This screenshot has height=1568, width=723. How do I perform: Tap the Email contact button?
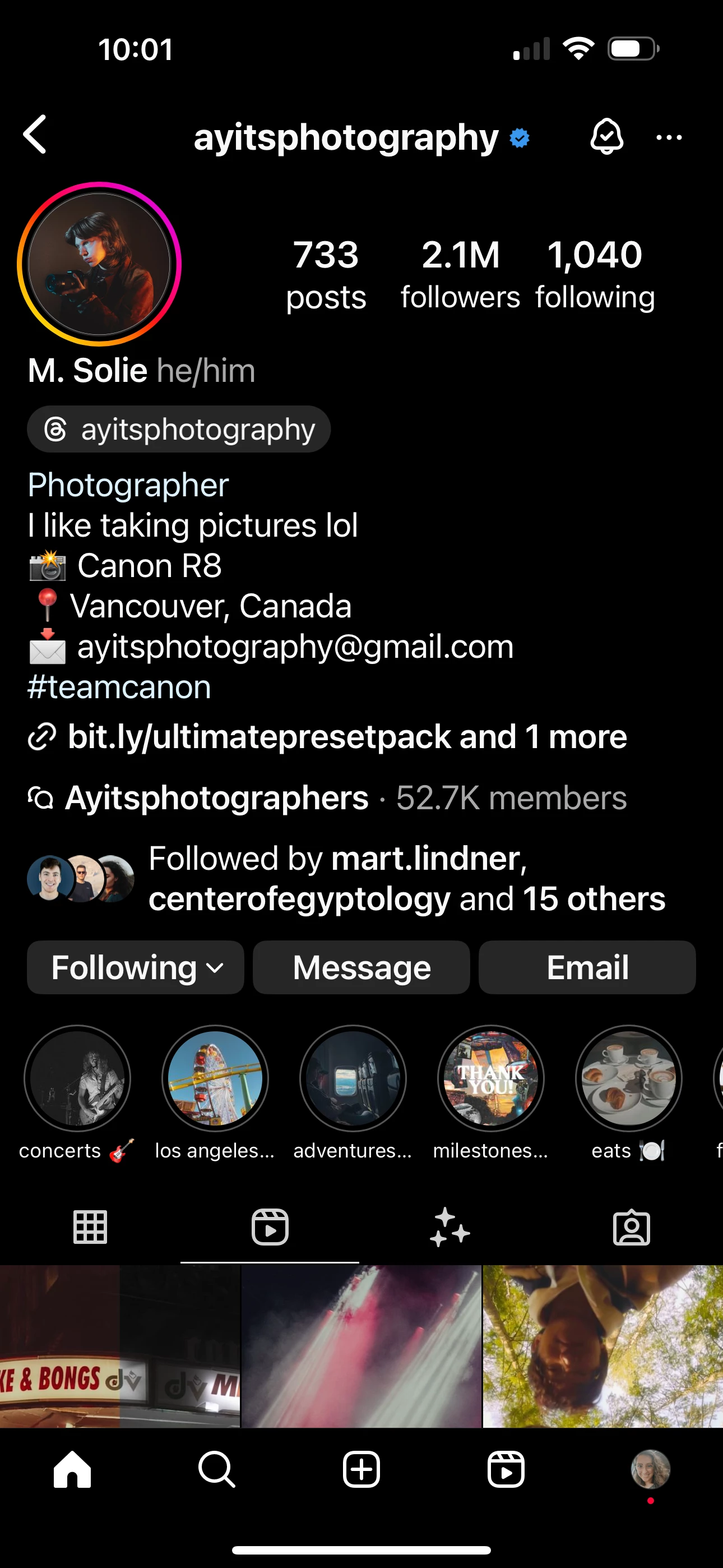coord(587,968)
